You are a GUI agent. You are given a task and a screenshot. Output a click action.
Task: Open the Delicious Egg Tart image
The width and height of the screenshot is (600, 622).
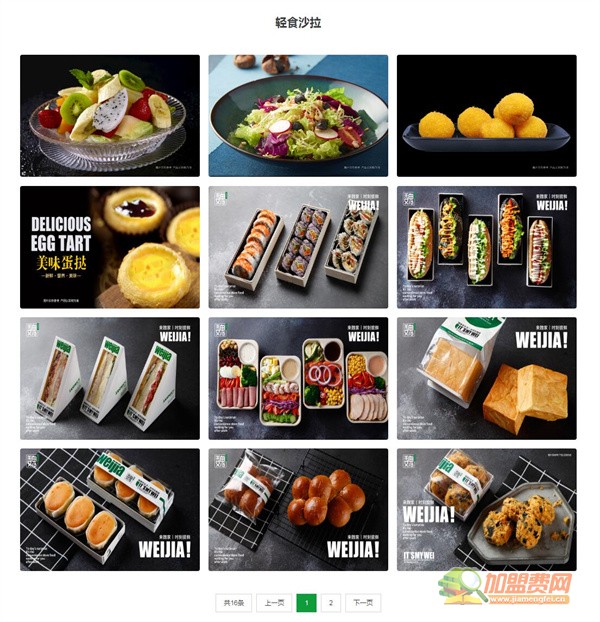click(x=110, y=247)
